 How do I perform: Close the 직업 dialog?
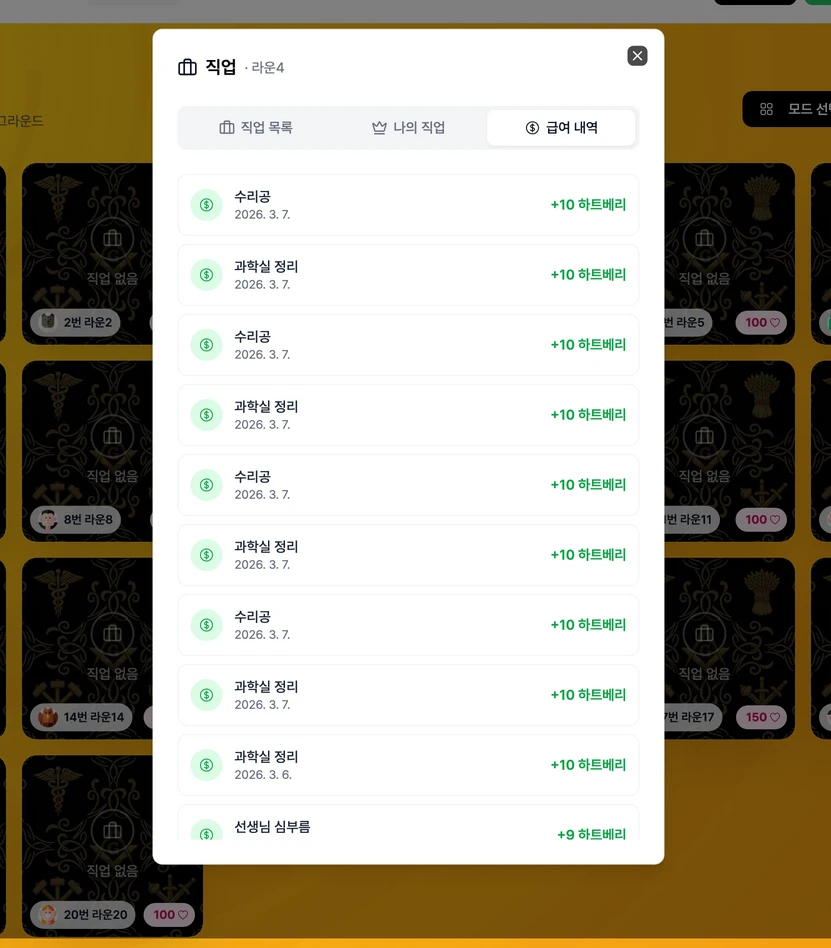point(637,56)
